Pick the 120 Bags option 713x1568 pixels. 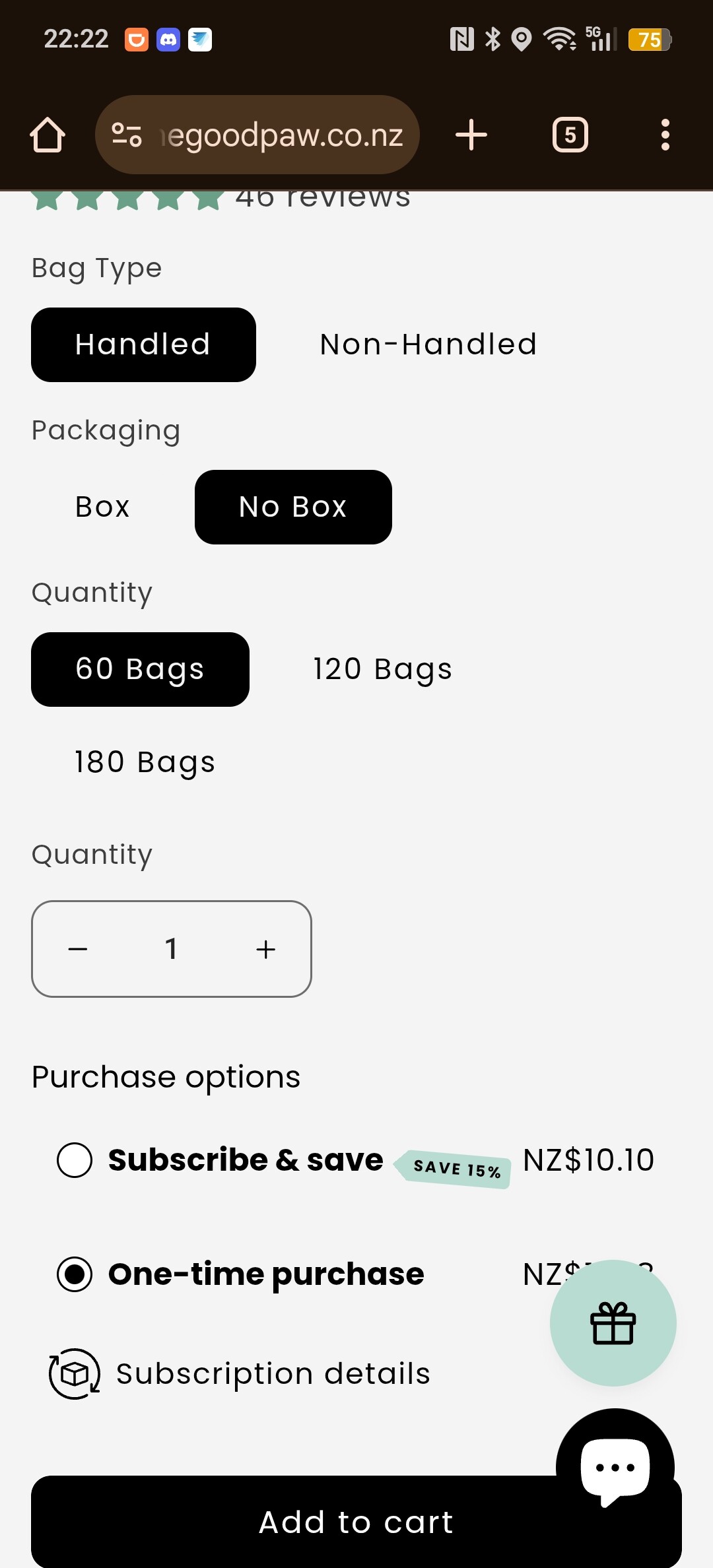383,669
